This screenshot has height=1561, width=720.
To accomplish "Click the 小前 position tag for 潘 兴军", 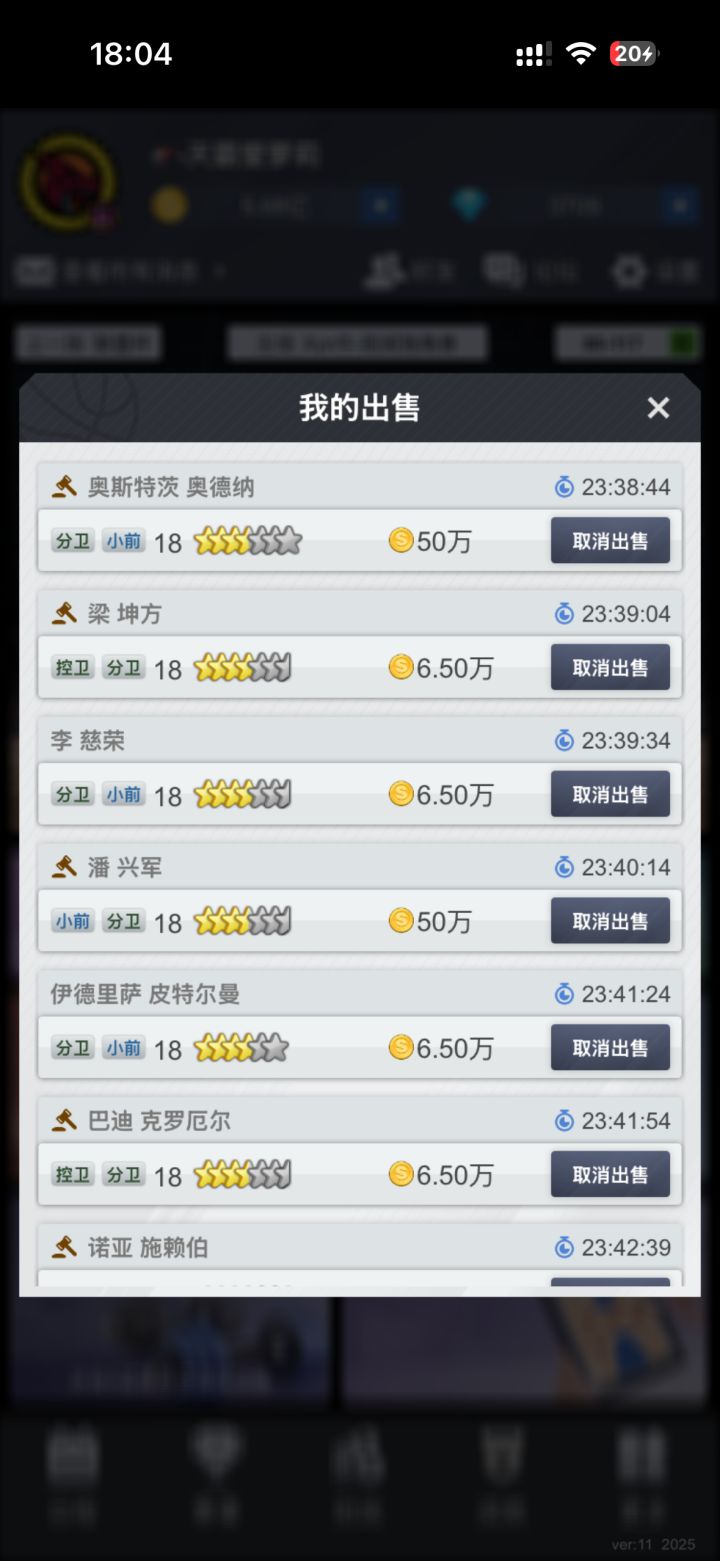I will click(x=72, y=921).
